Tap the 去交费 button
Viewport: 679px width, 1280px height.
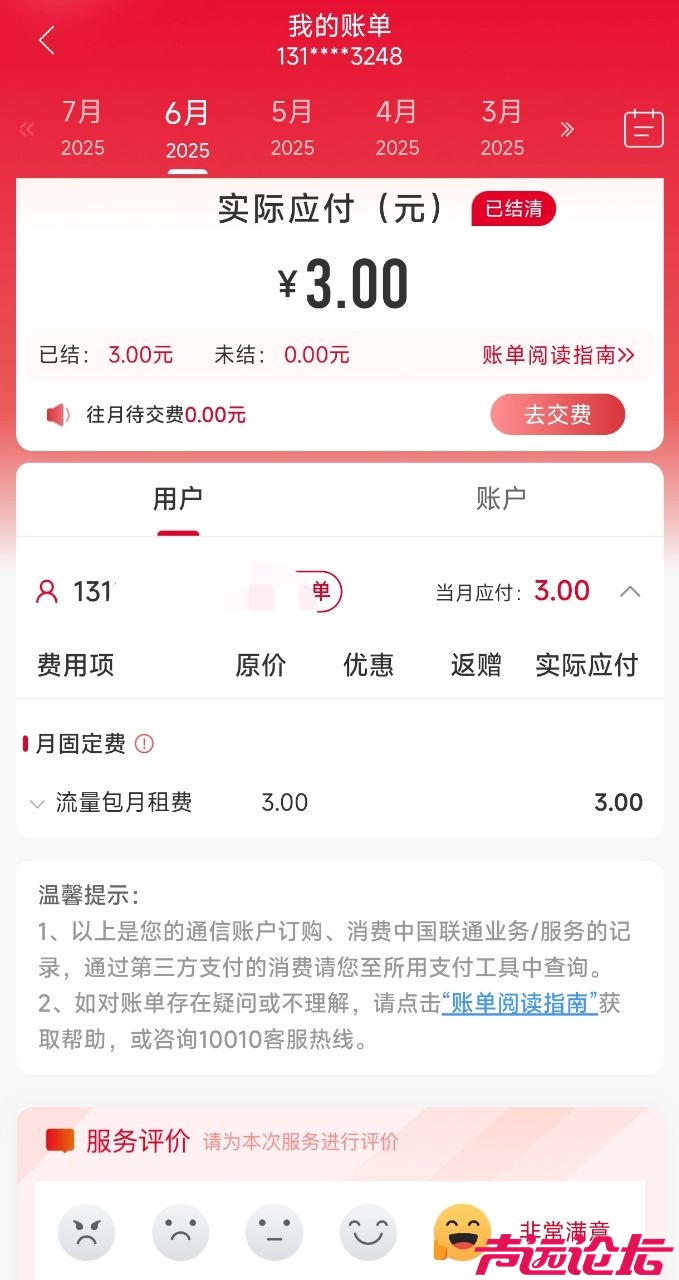pos(557,414)
